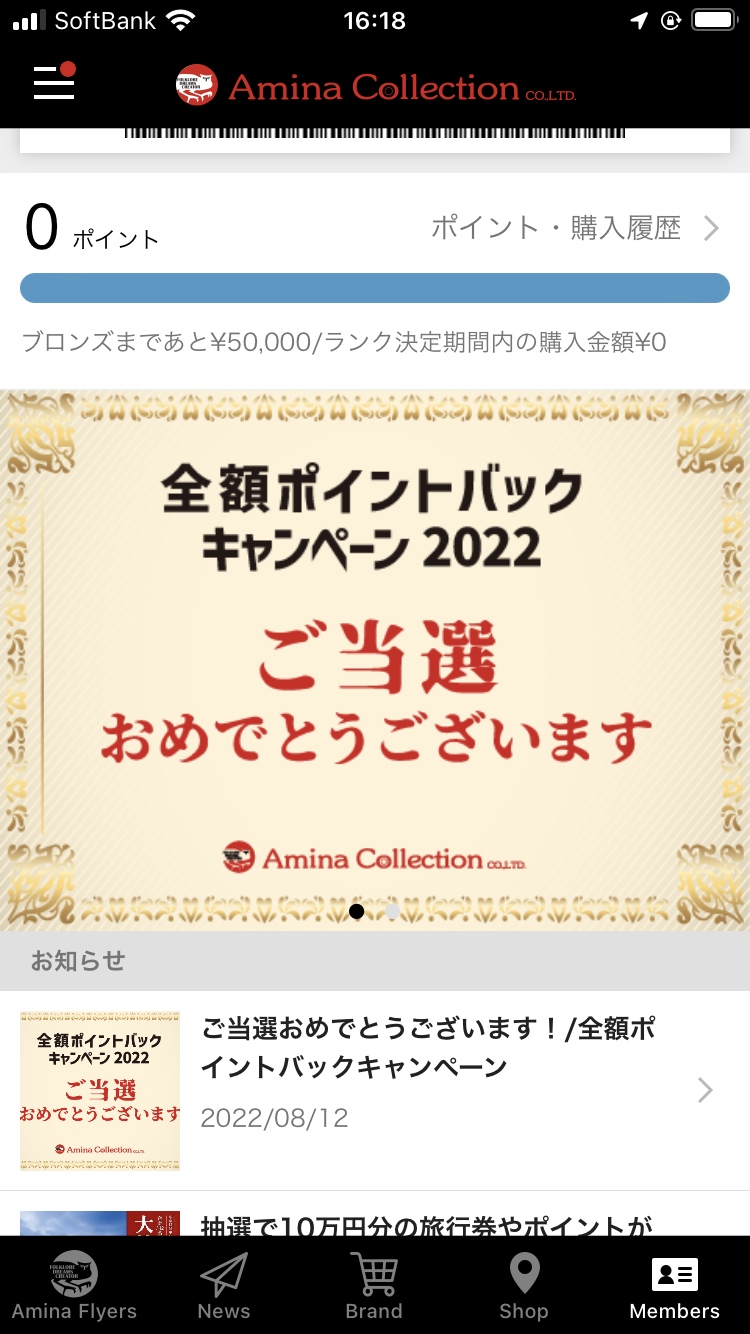Go to second banner page dot
The image size is (750, 1334).
393,911
